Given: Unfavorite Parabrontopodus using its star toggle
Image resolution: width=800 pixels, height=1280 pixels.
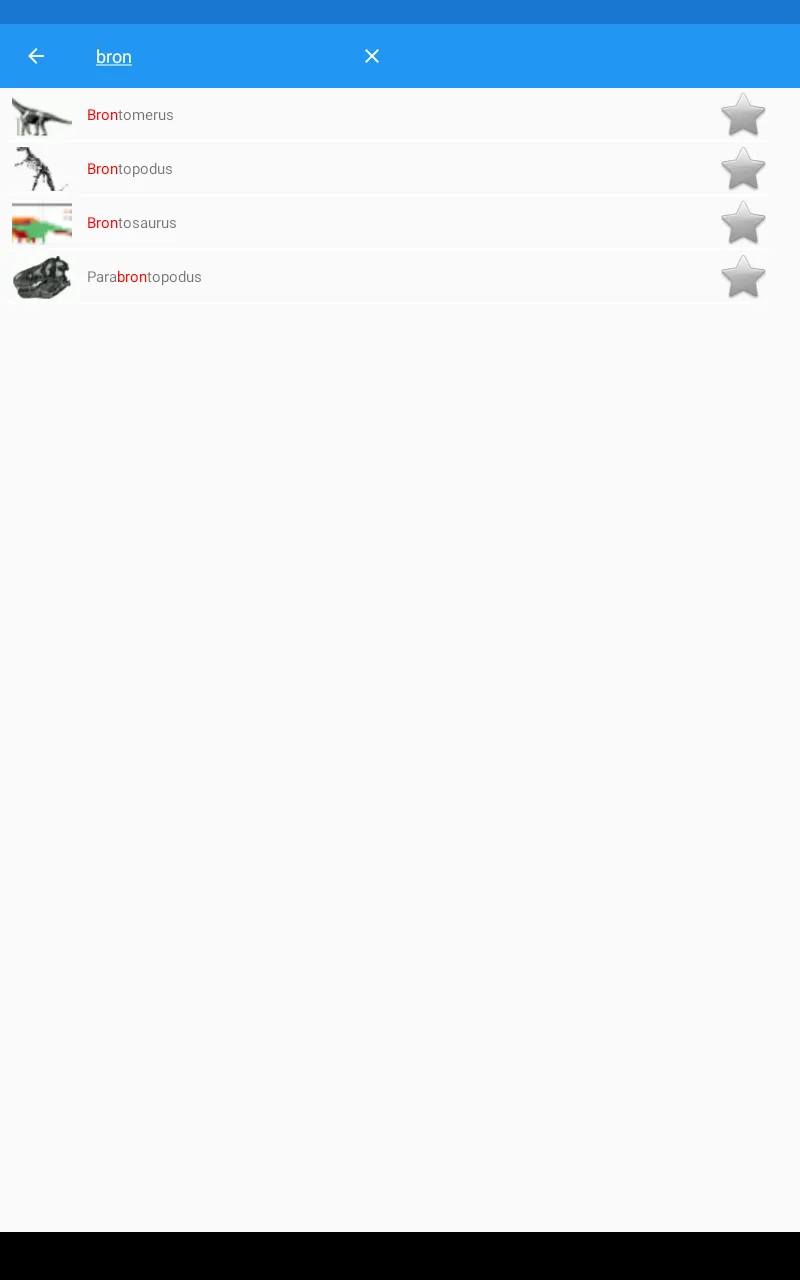Looking at the screenshot, I should (x=743, y=277).
